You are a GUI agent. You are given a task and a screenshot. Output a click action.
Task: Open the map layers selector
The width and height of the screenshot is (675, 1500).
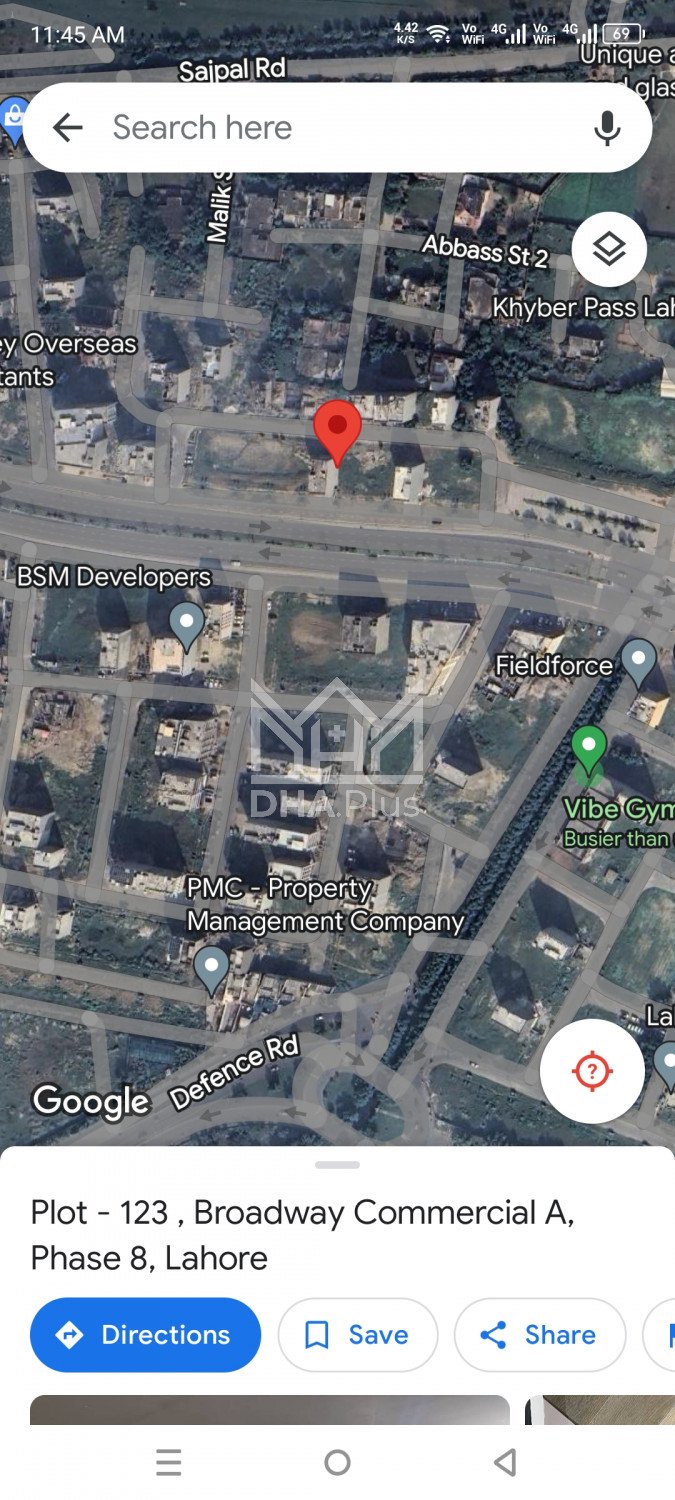pos(609,249)
